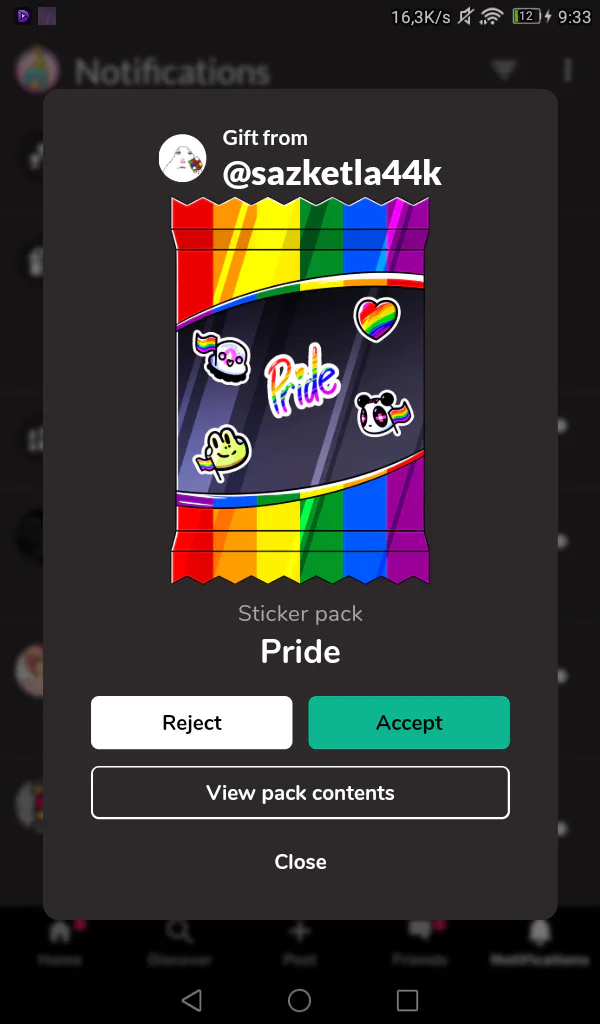
Task: Close the gift dialog
Action: (x=300, y=862)
